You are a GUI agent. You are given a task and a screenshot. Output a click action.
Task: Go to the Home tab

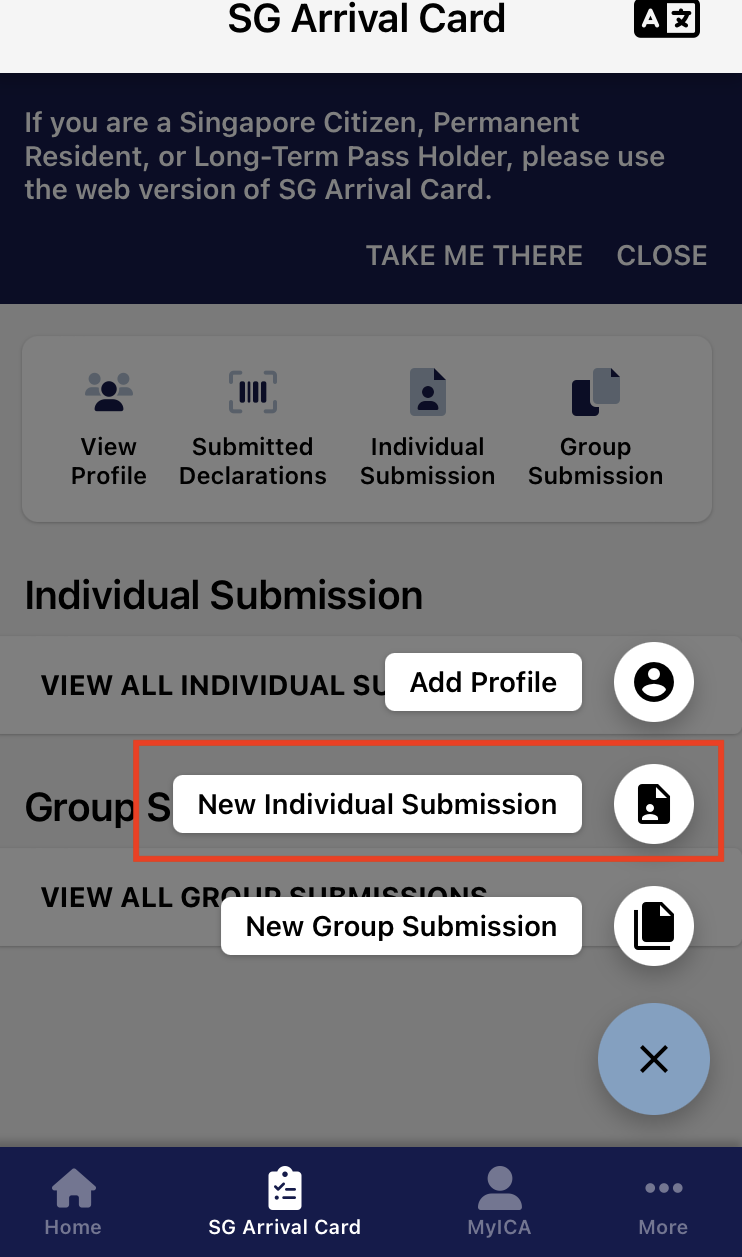[x=73, y=1201]
